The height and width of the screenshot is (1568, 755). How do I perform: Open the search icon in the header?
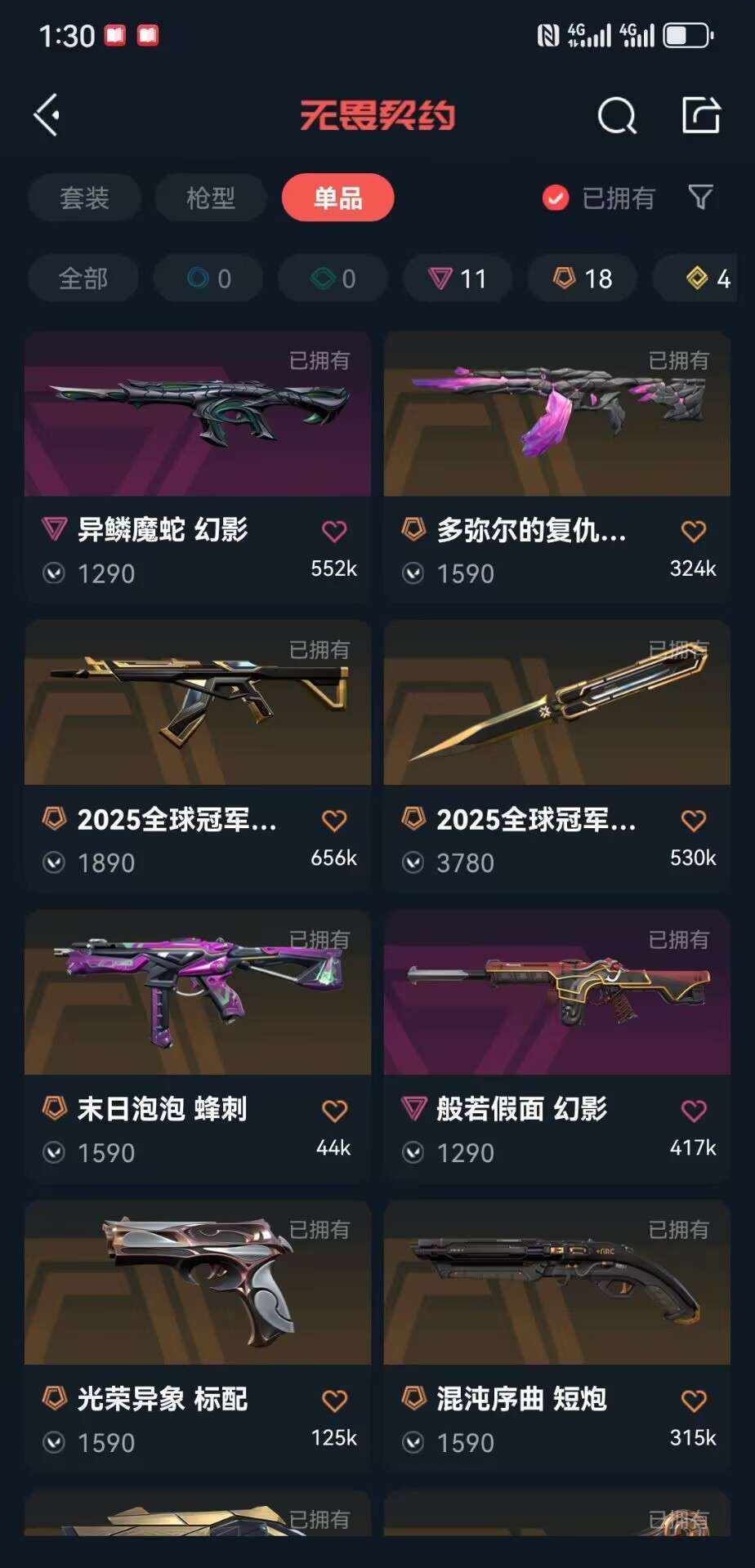click(x=618, y=115)
